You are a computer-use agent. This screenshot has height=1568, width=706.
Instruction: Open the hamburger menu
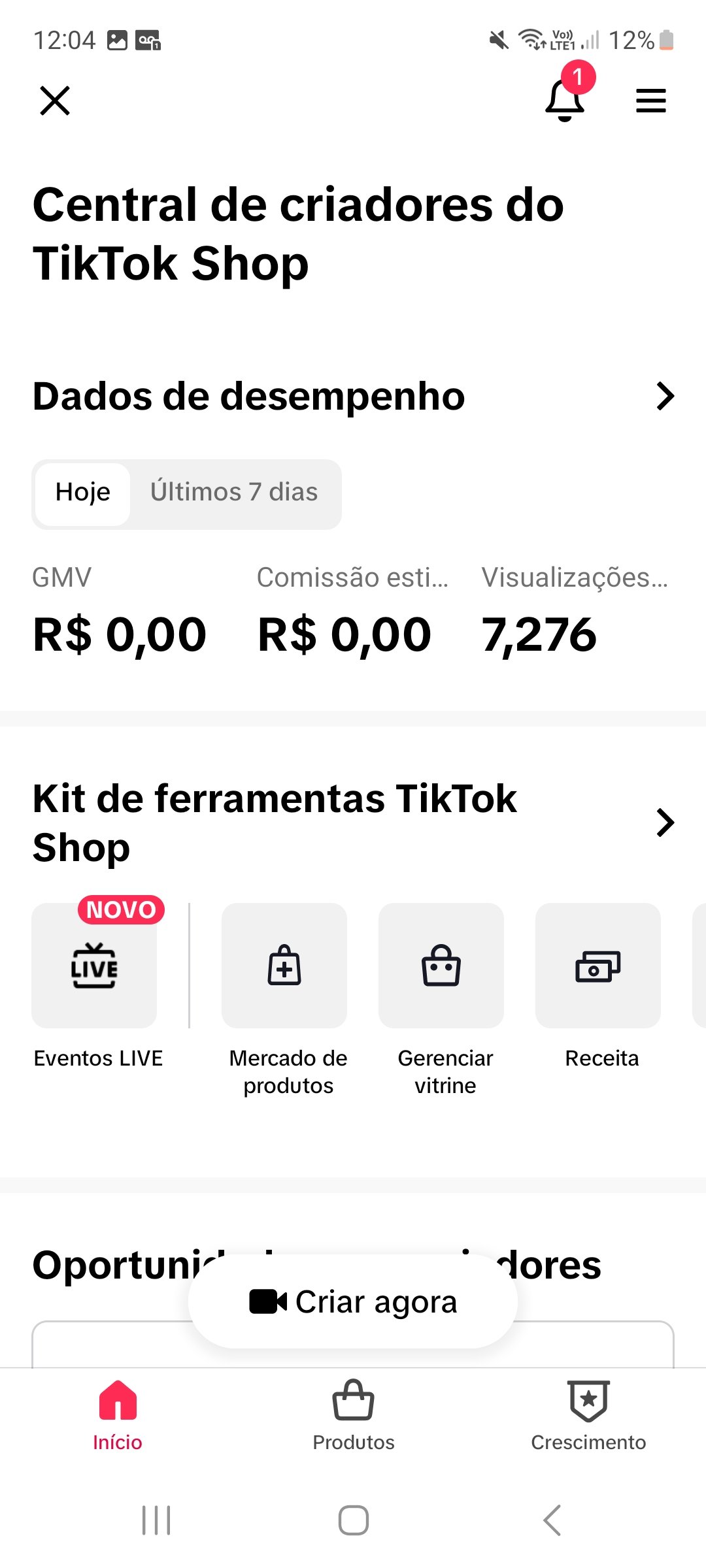tap(651, 101)
